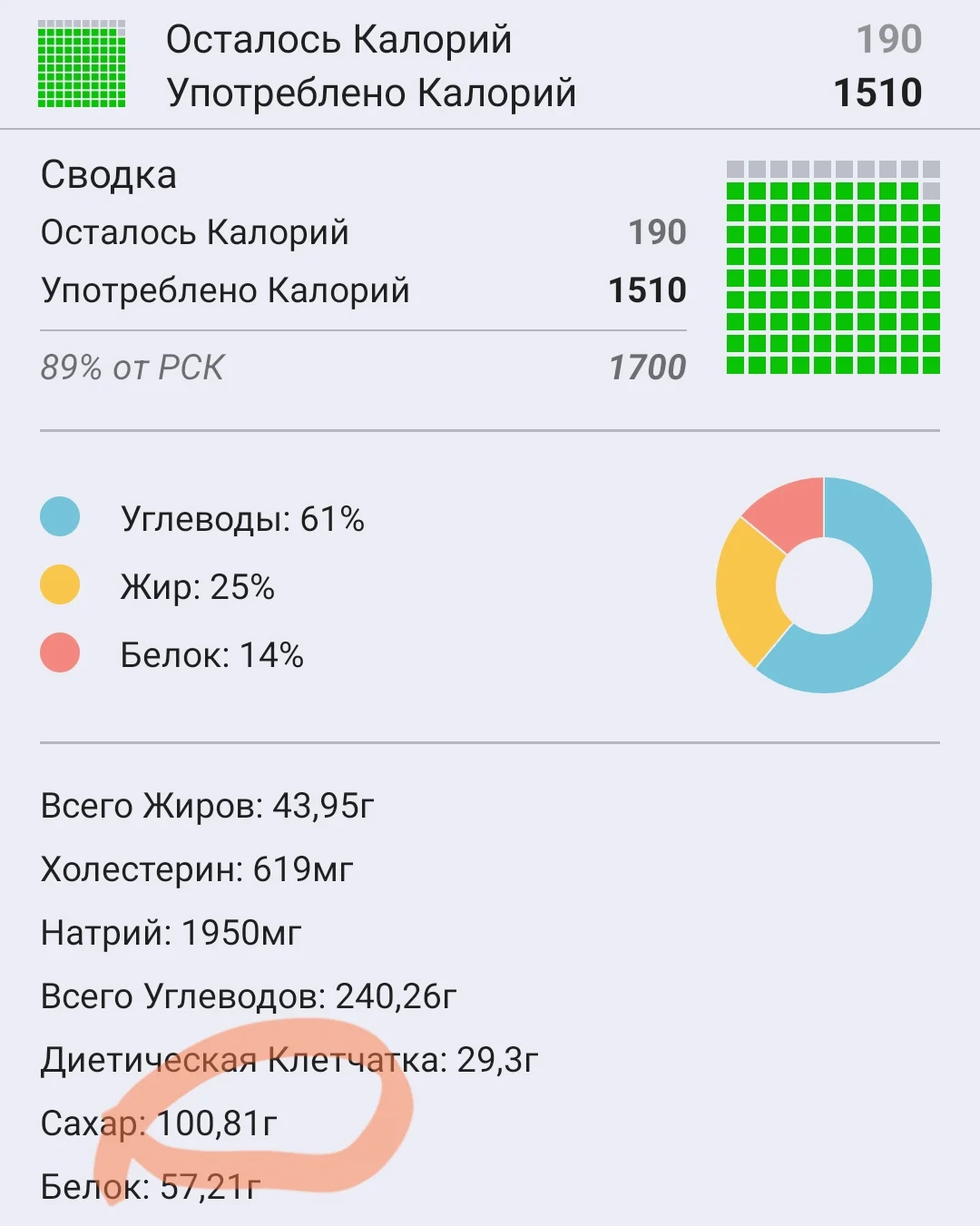Image resolution: width=980 pixels, height=1226 pixels.
Task: Select the pink Белок legend dot
Action: [x=60, y=652]
